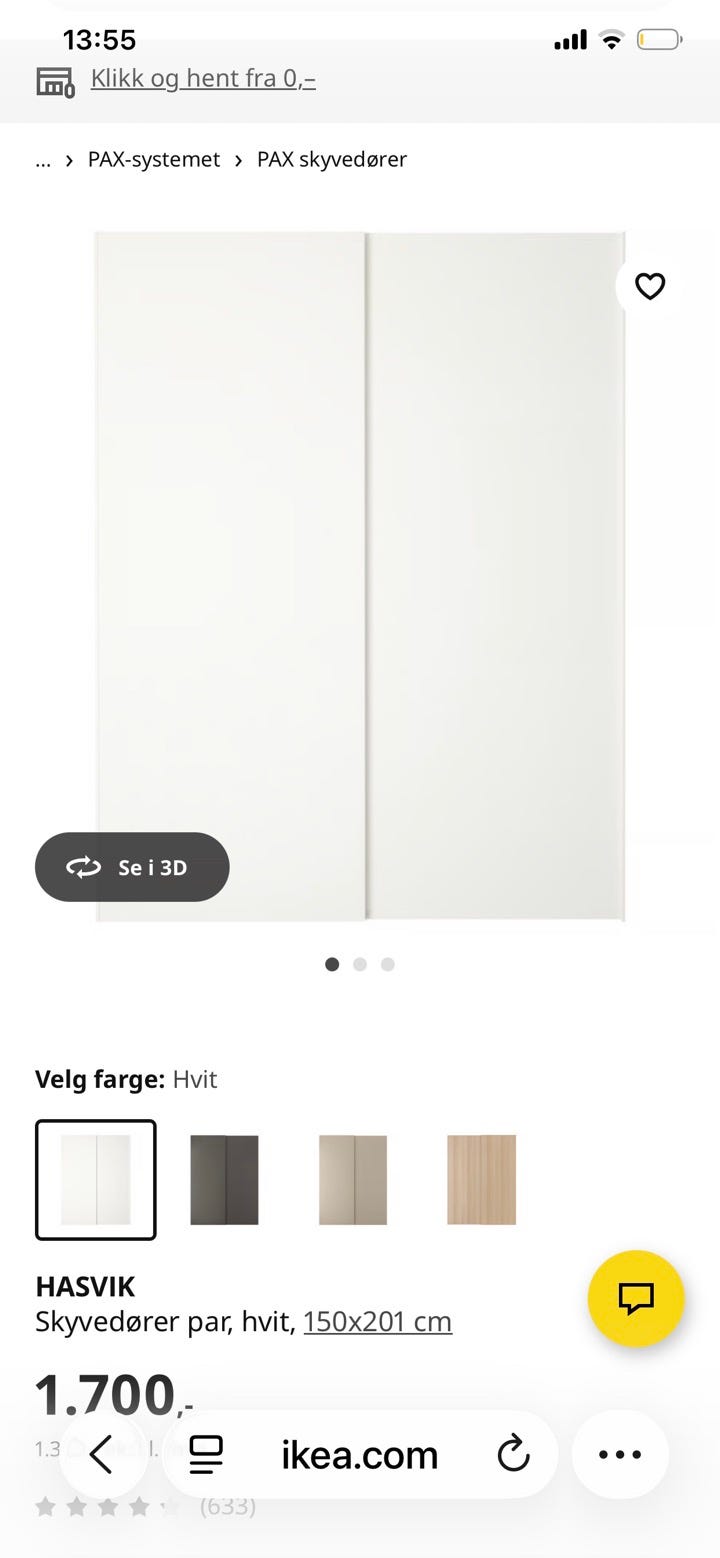Open the browser's three-dot more menu
Screen dimensions: 720x1558
point(619,1454)
